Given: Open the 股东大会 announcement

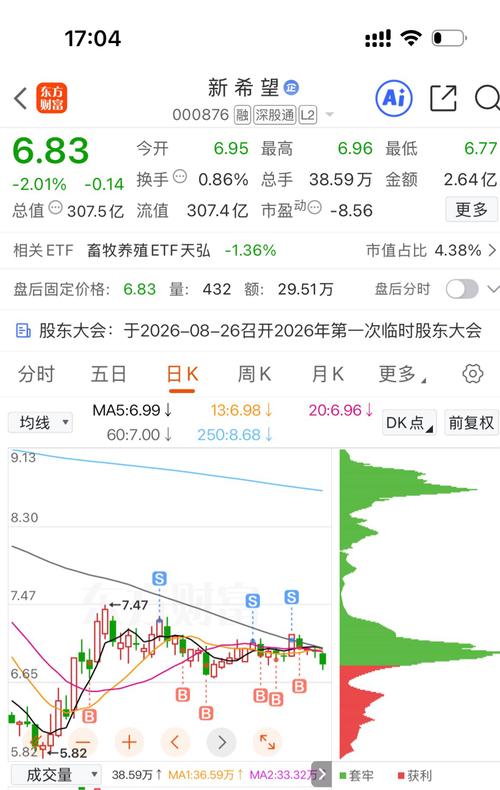Looking at the screenshot, I should click(250, 331).
